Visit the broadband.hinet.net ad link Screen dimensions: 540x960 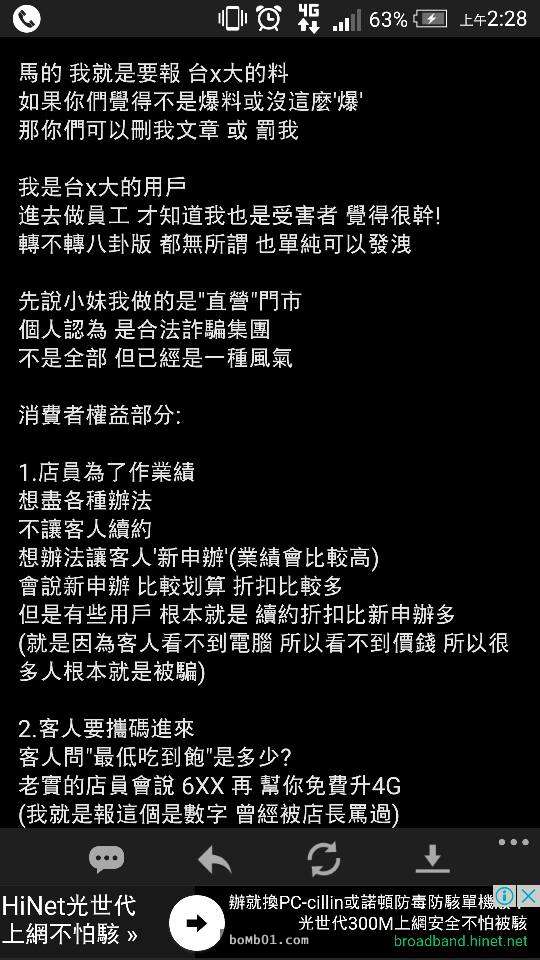(x=460, y=941)
